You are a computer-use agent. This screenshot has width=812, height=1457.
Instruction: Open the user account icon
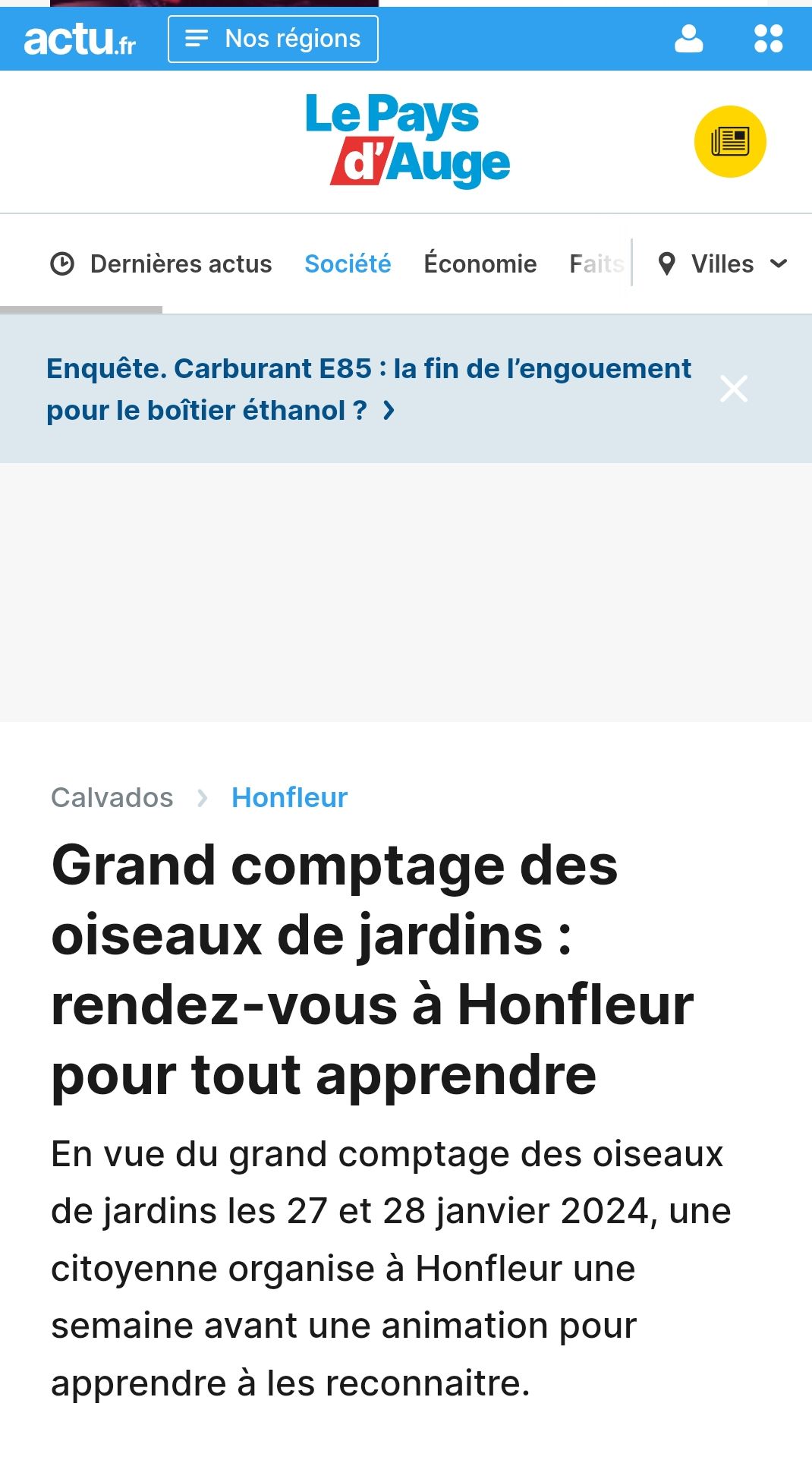click(688, 39)
